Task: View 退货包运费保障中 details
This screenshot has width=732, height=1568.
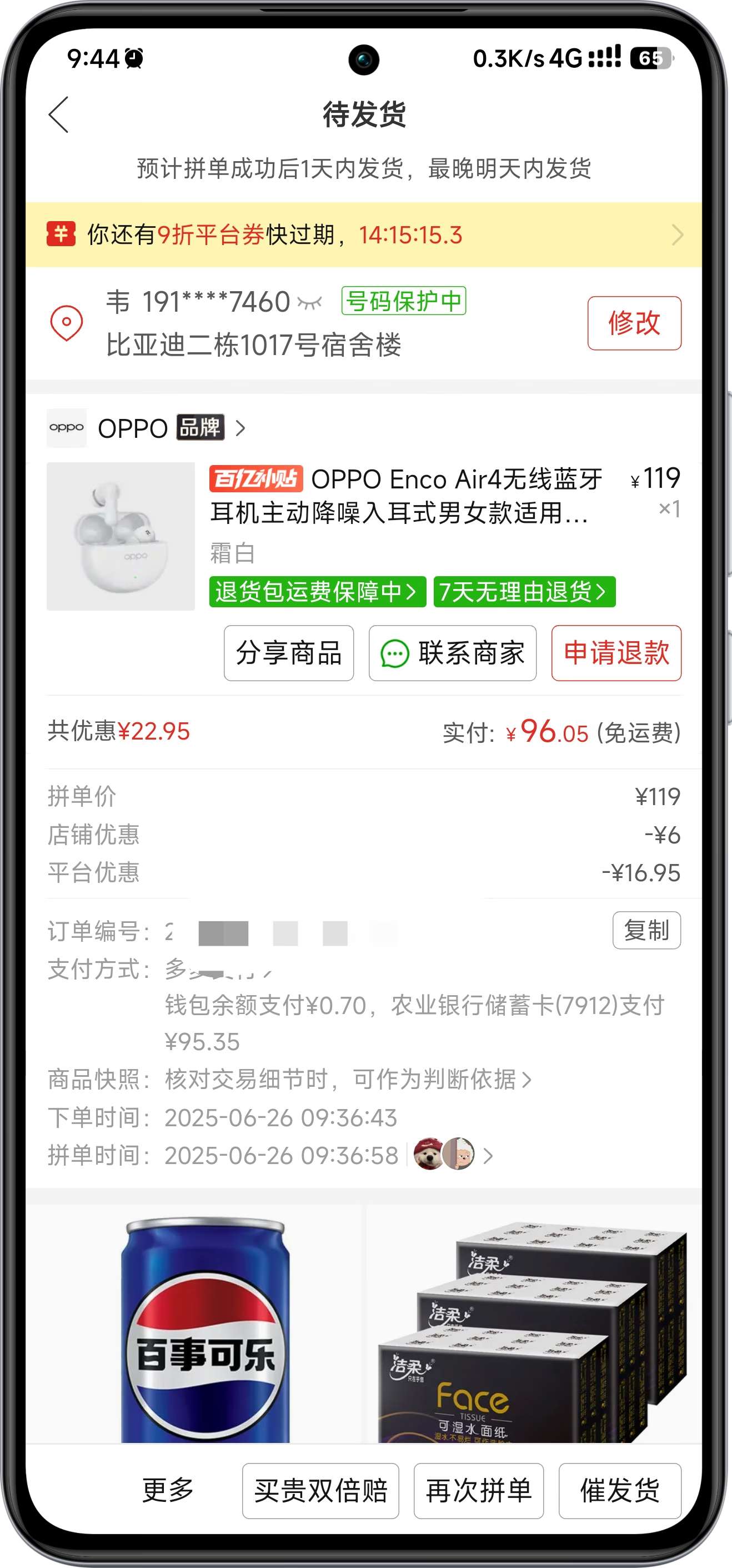Action: click(317, 592)
